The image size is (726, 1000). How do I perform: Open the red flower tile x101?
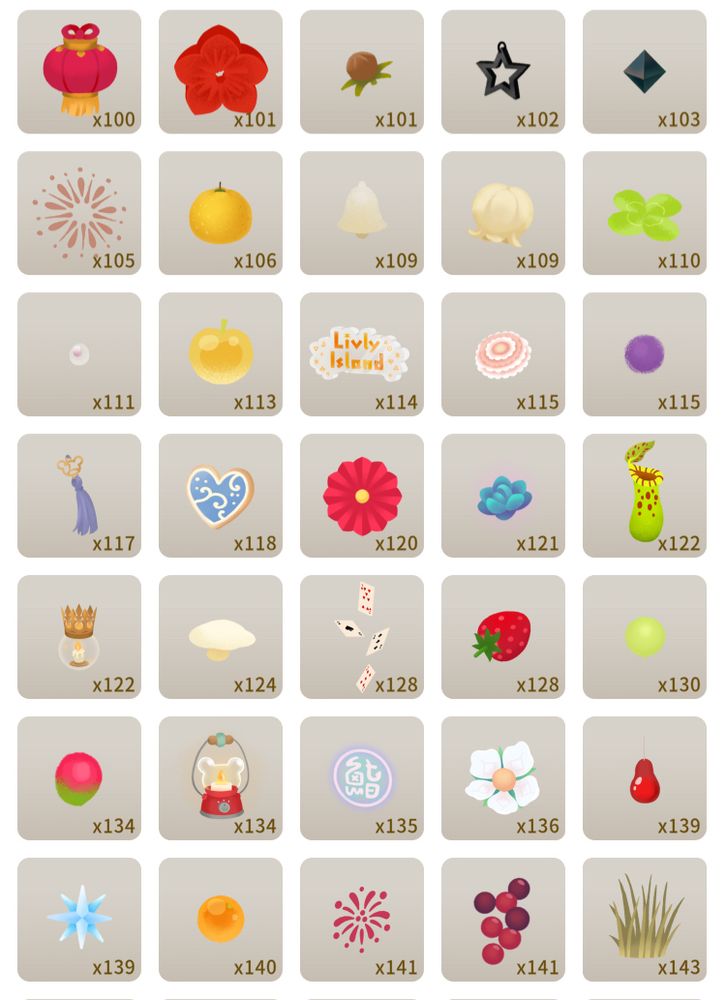(x=221, y=71)
